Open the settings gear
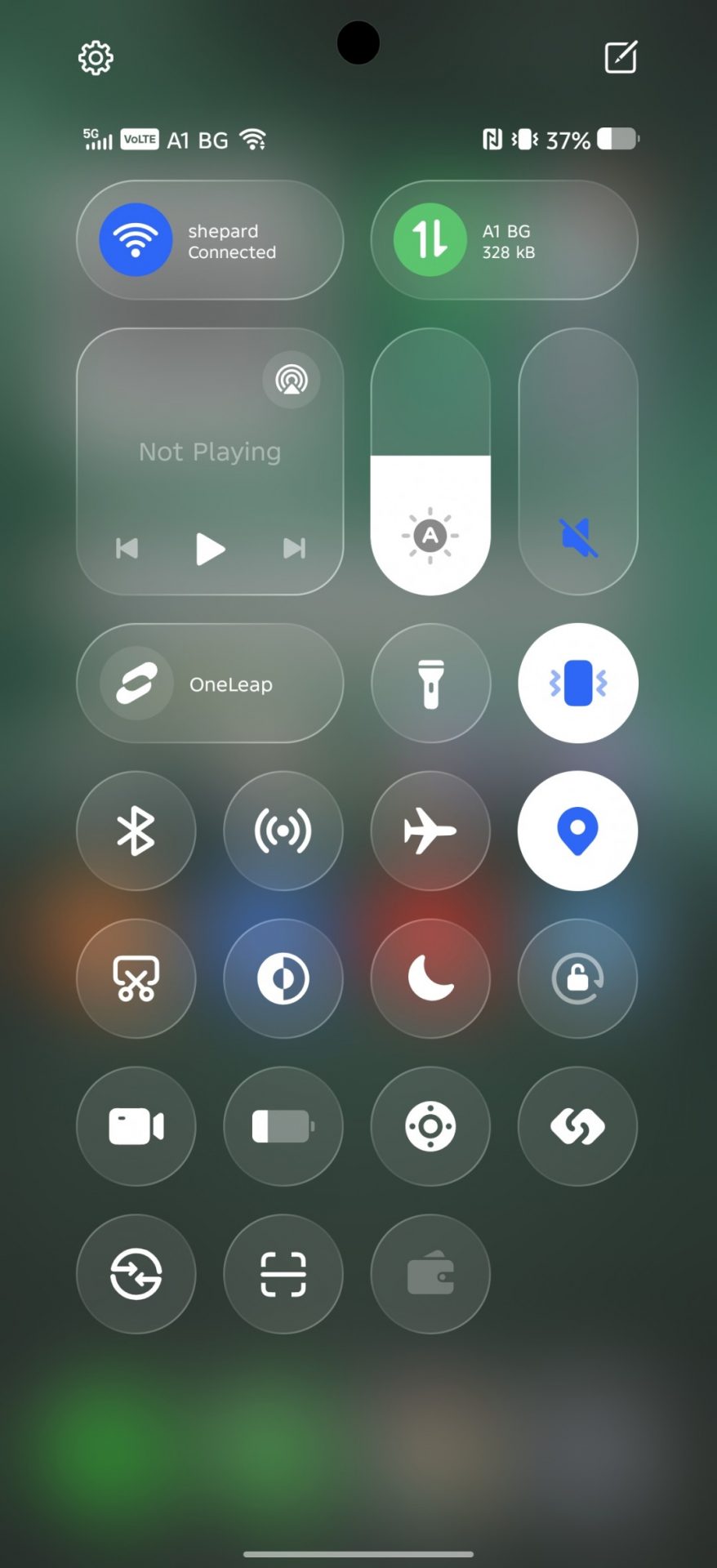The image size is (717, 1568). [96, 58]
